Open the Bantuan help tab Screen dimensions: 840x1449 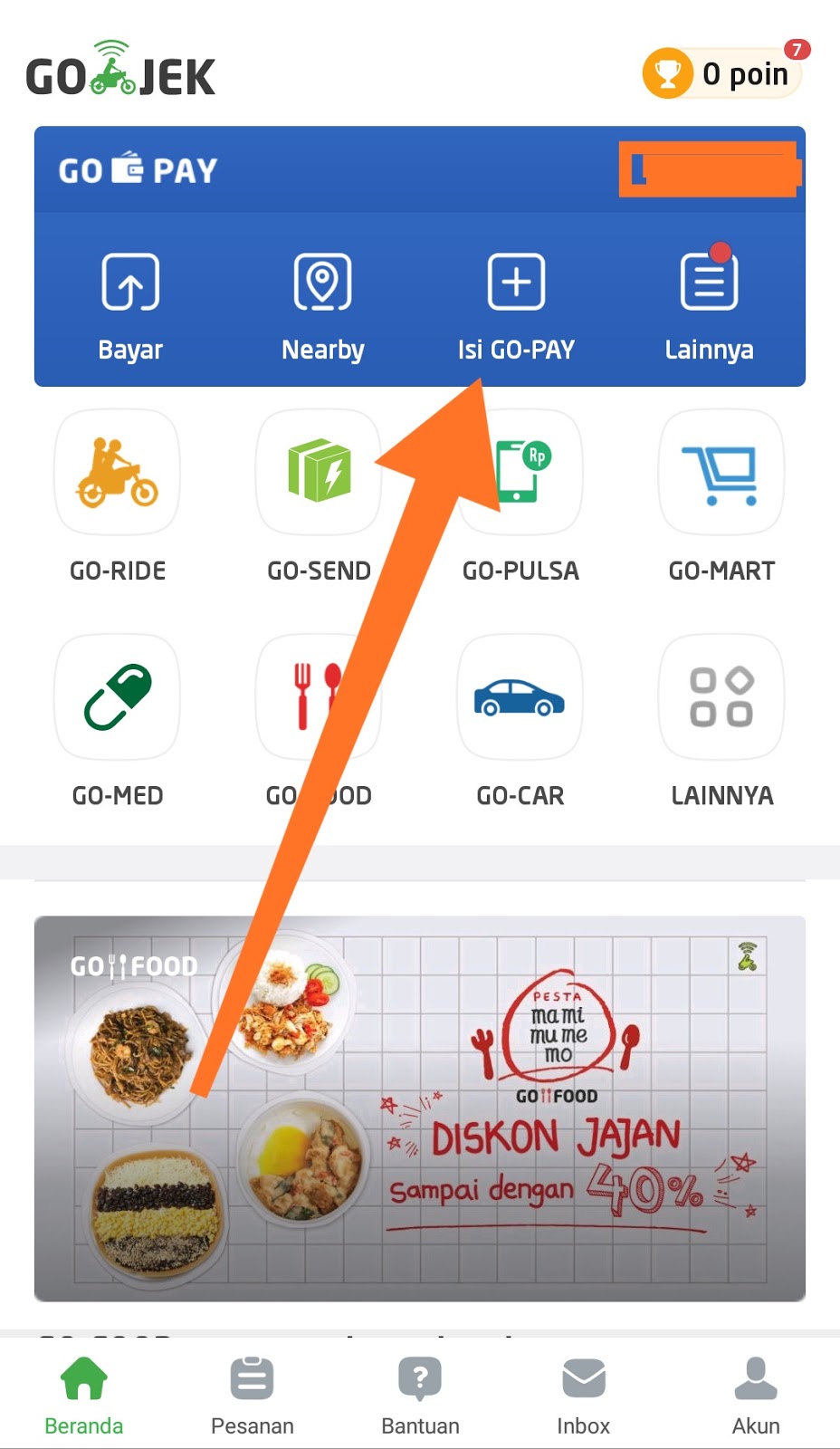[x=420, y=1396]
